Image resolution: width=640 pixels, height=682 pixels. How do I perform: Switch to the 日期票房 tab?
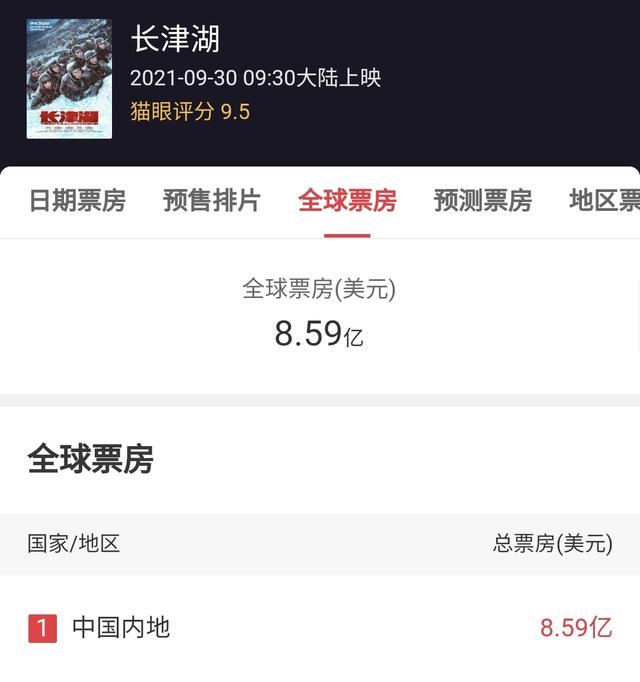tap(77, 201)
